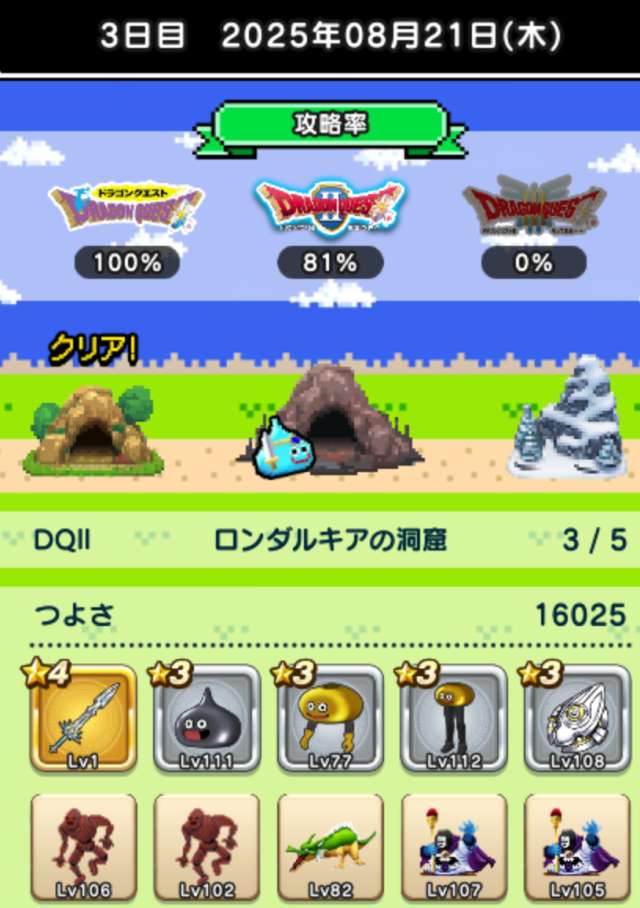View the ★3 card marked Lv77
640x908 pixels.
point(330,717)
